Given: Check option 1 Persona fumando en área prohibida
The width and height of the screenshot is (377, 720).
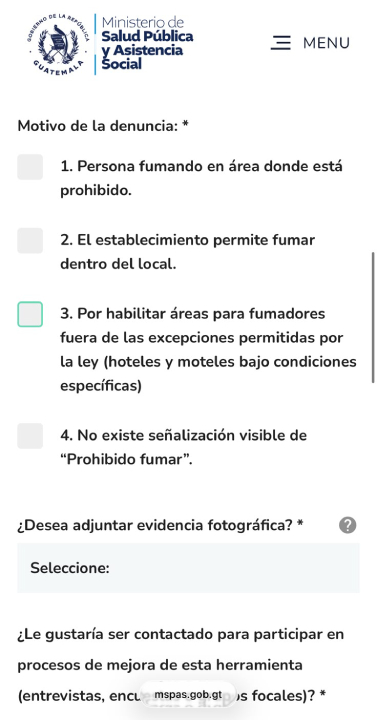Looking at the screenshot, I should click(30, 167).
